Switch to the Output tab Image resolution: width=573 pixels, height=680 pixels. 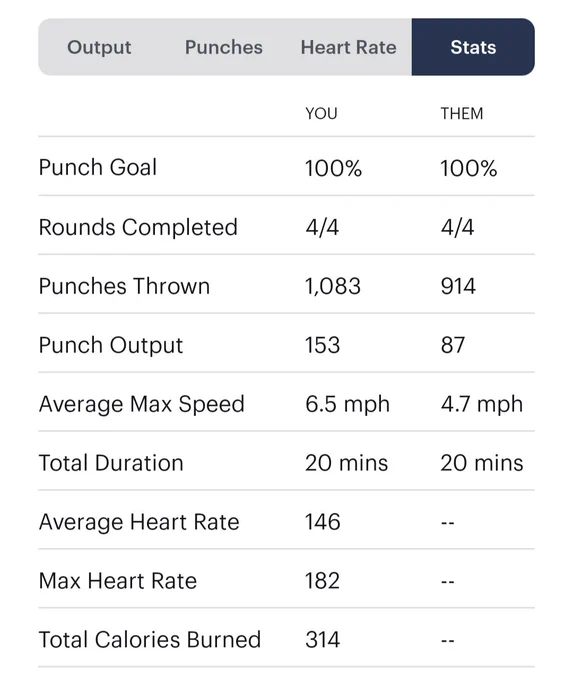click(x=99, y=47)
